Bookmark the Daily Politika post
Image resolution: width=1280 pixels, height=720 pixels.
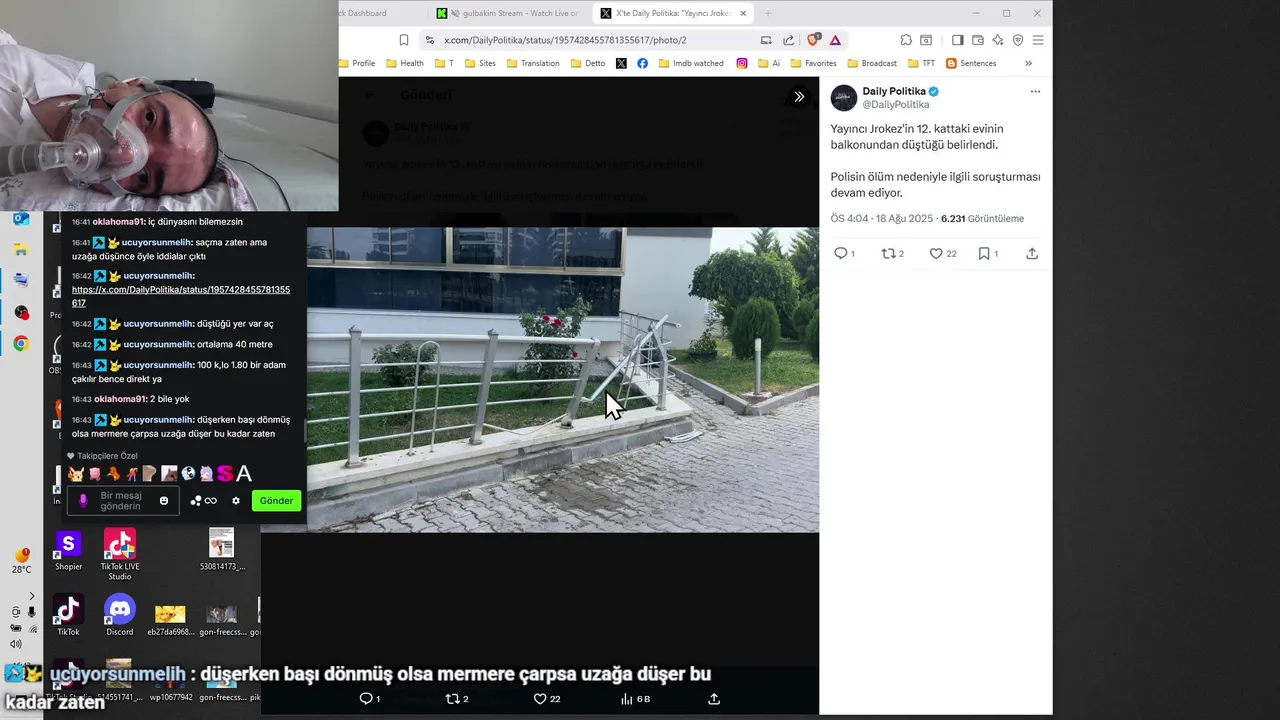984,254
